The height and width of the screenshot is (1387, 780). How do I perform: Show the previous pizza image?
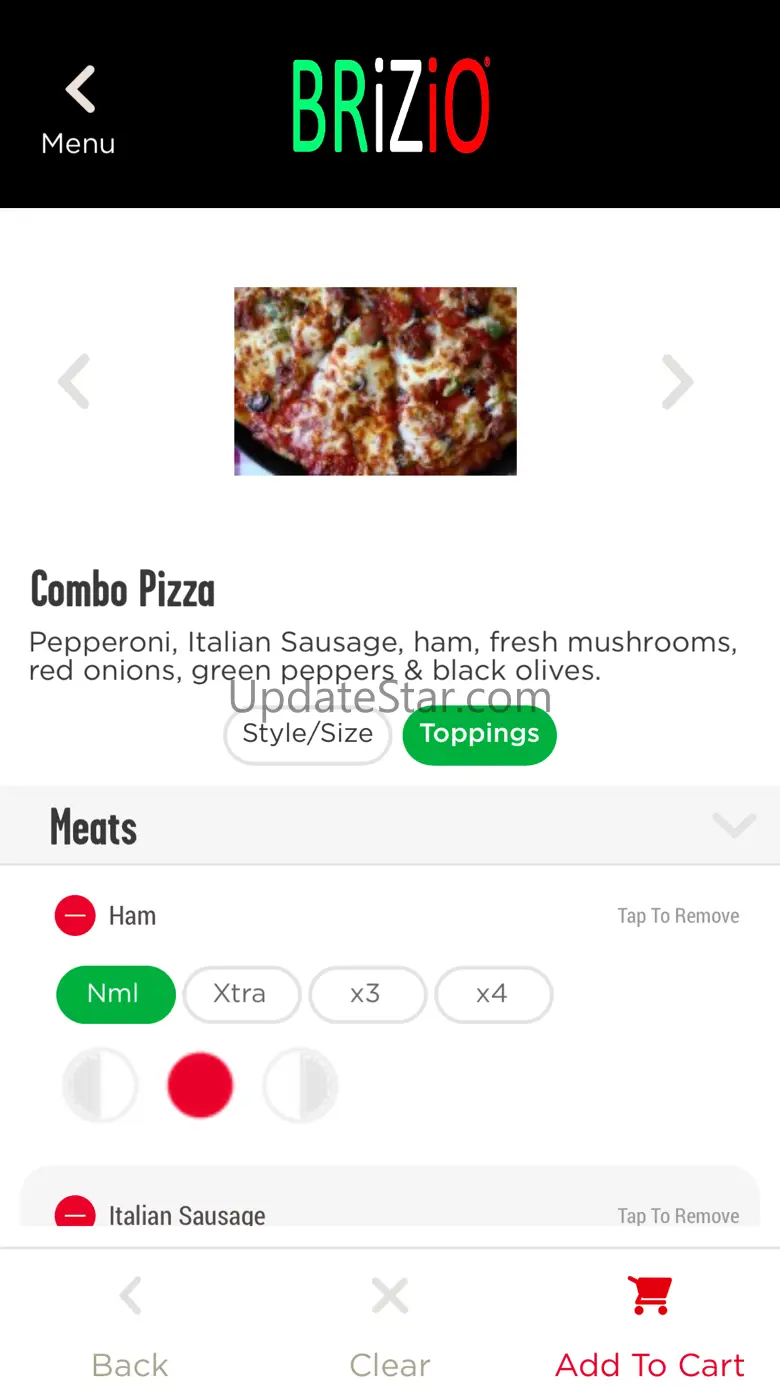click(75, 381)
